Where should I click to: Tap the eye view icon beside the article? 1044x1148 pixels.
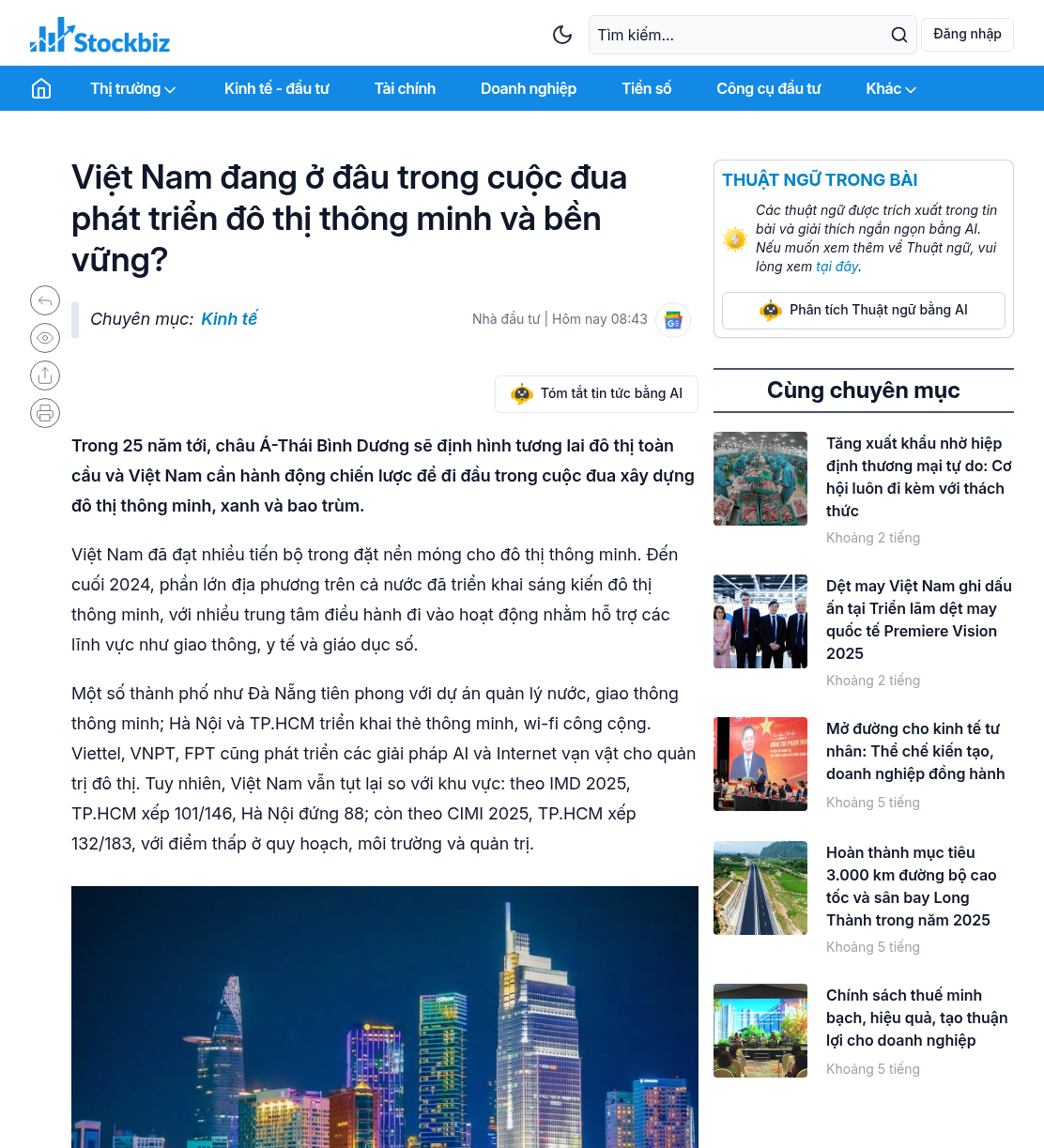(x=45, y=338)
